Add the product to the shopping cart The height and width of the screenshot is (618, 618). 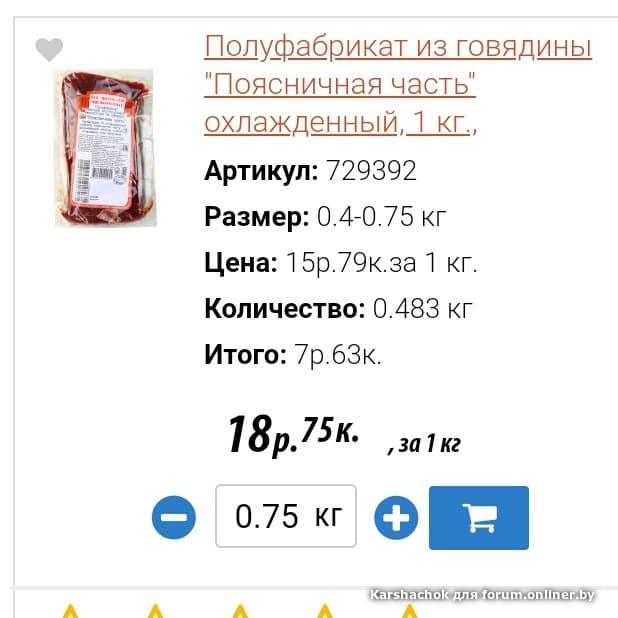coord(478,517)
